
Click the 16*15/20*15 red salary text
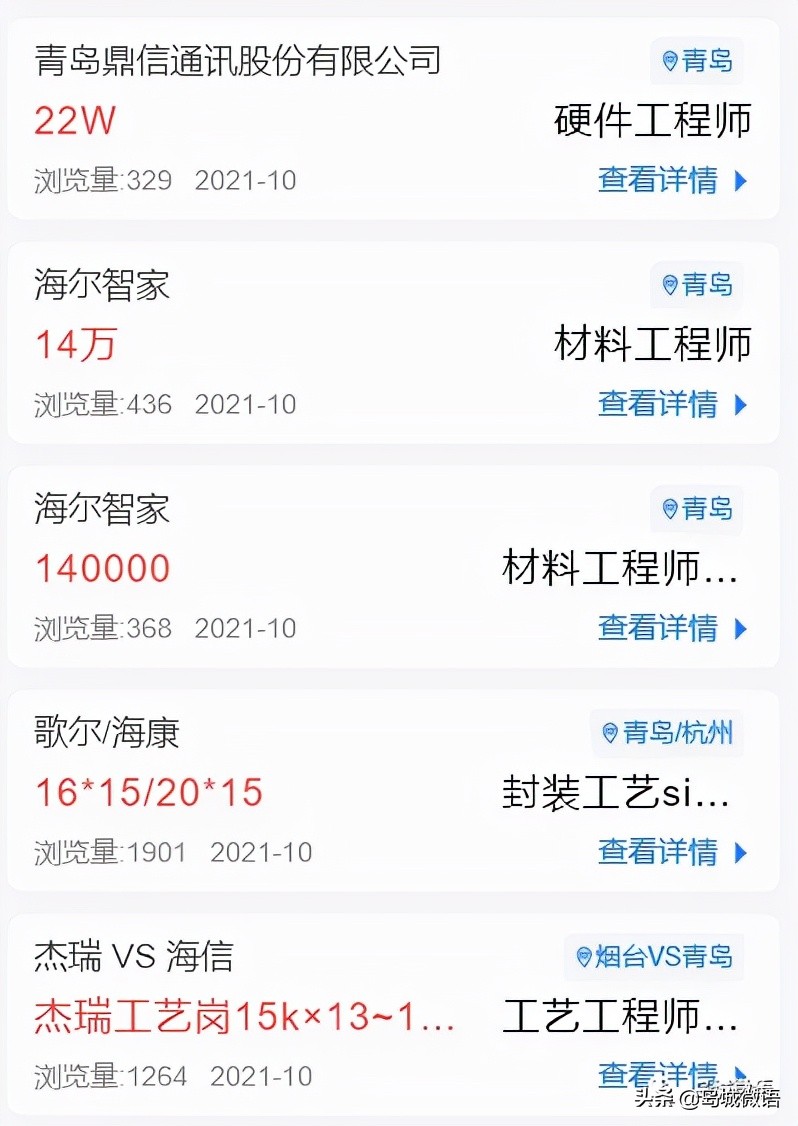point(146,791)
